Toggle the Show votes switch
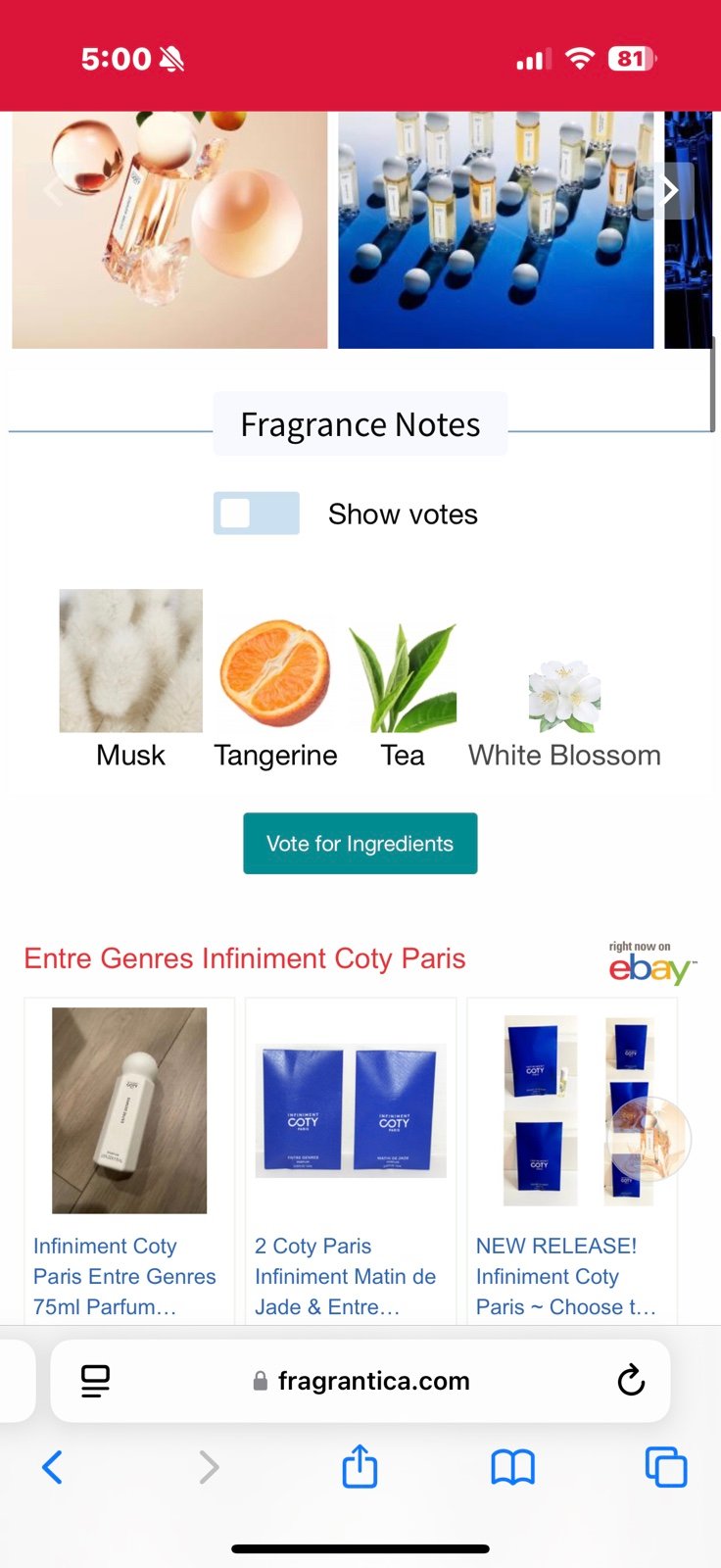 click(x=257, y=514)
